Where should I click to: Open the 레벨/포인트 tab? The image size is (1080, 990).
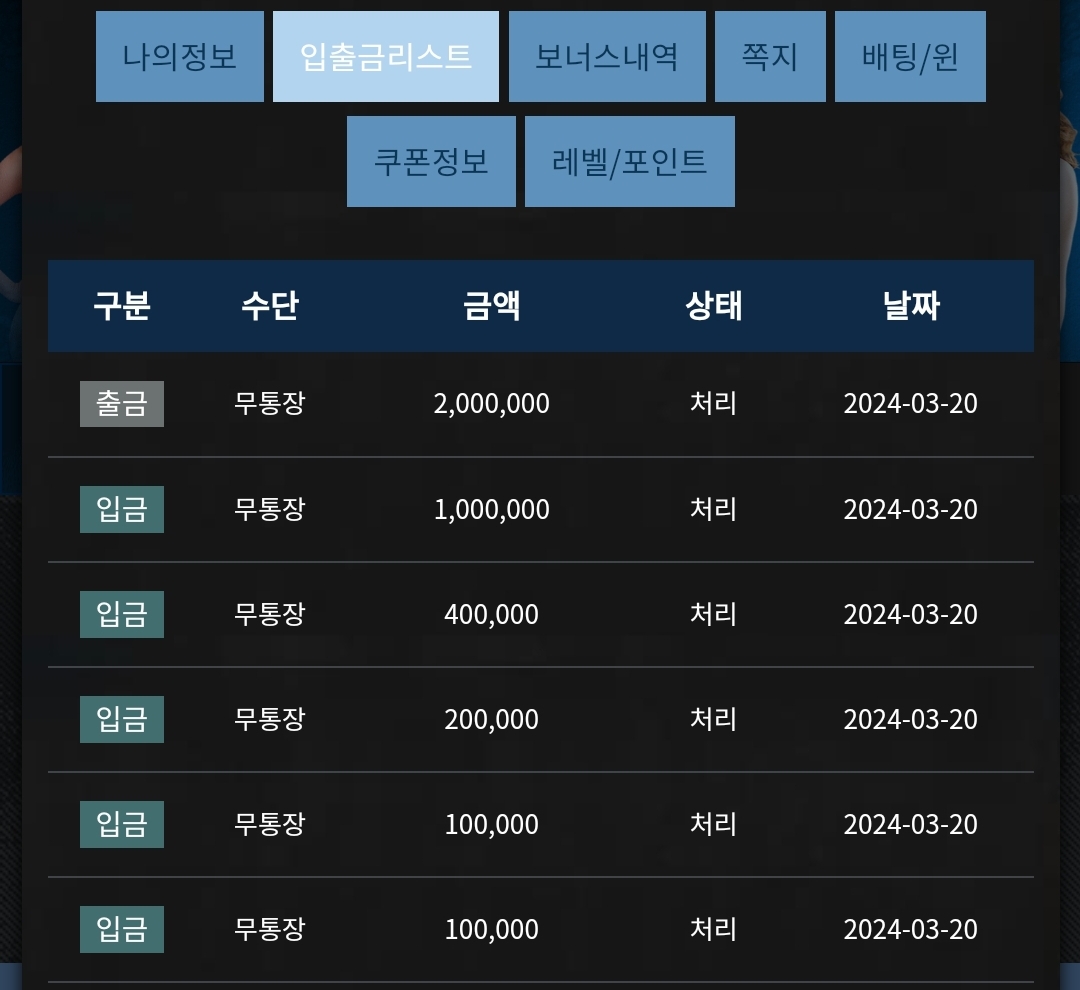(x=630, y=161)
